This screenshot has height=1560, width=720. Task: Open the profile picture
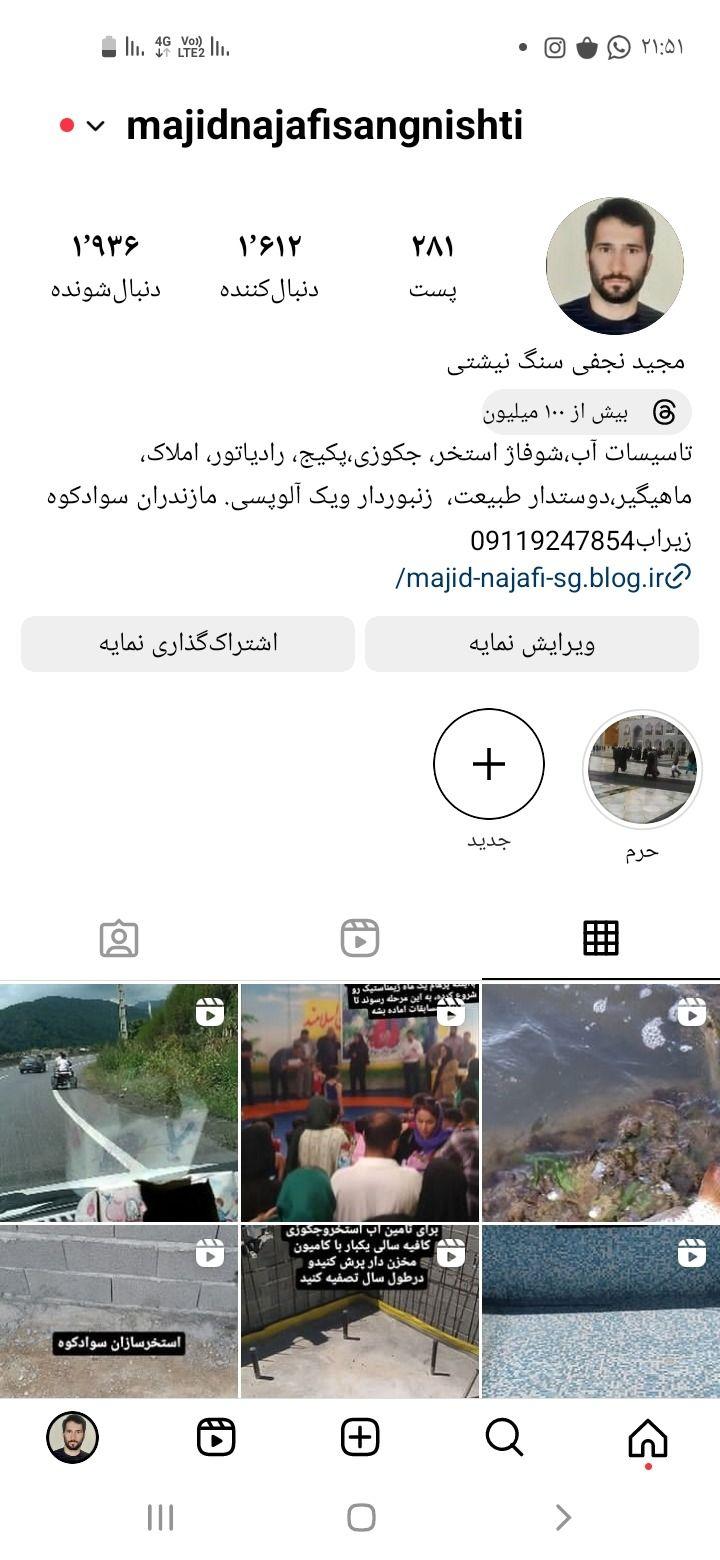(615, 265)
